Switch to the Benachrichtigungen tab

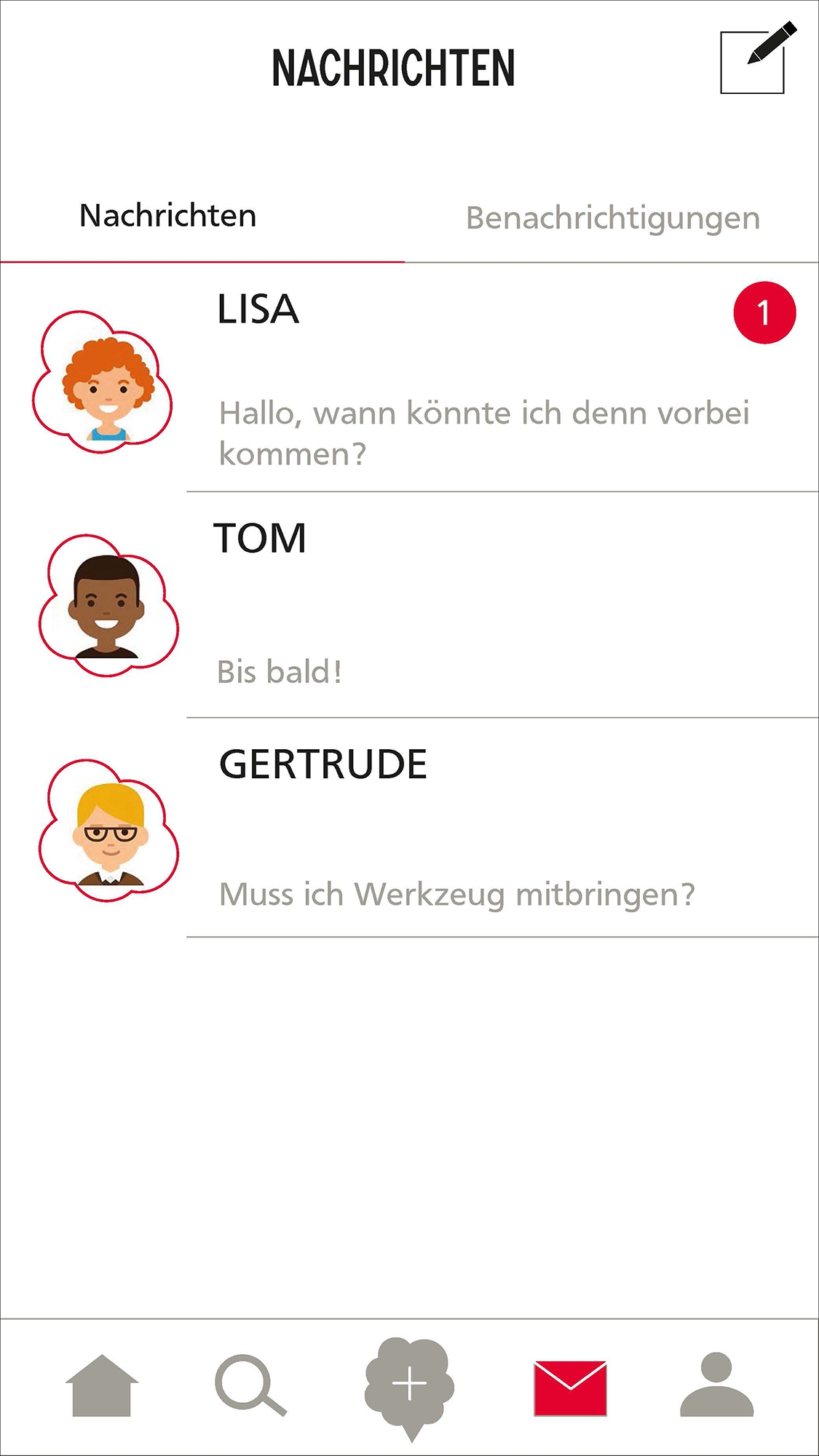[x=613, y=218]
